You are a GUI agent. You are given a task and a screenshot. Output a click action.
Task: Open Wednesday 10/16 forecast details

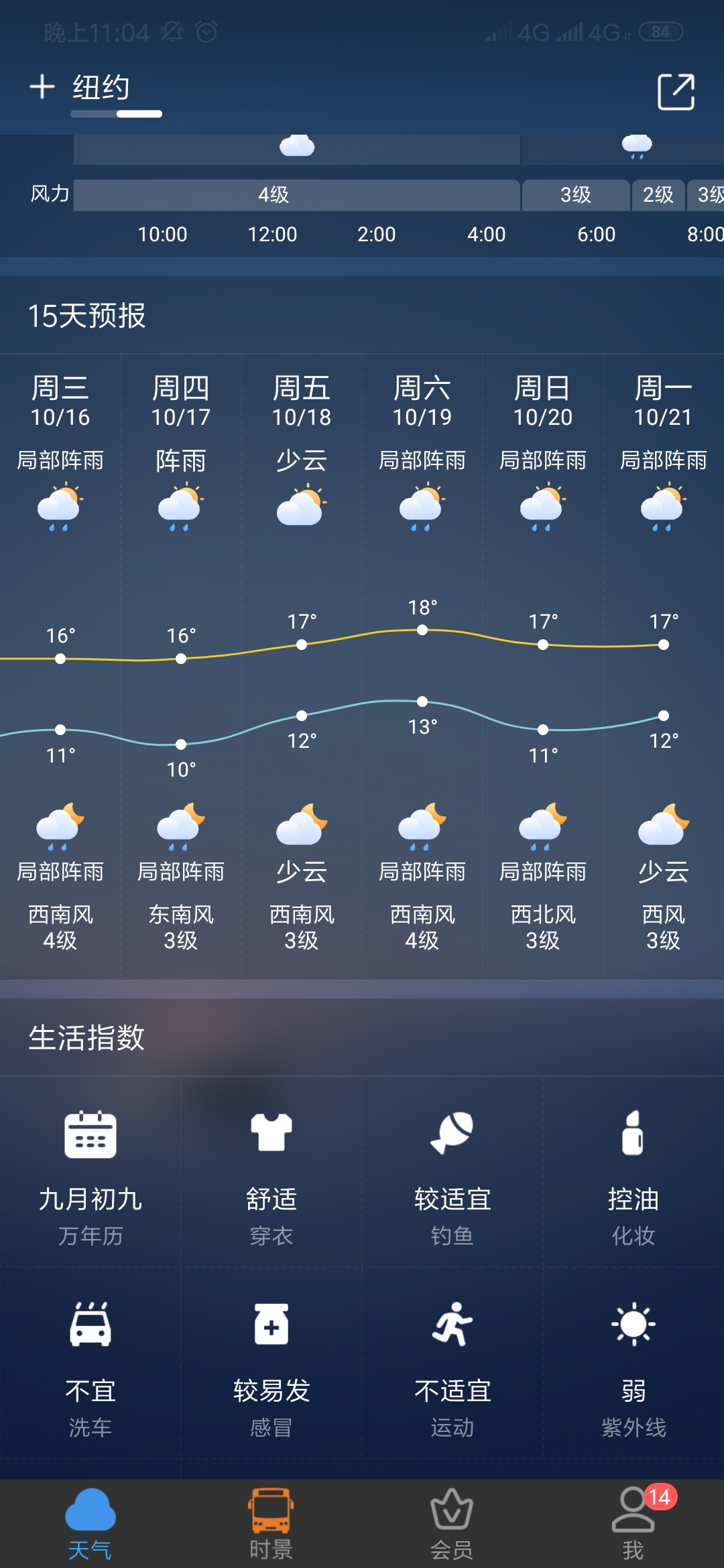tap(60, 663)
